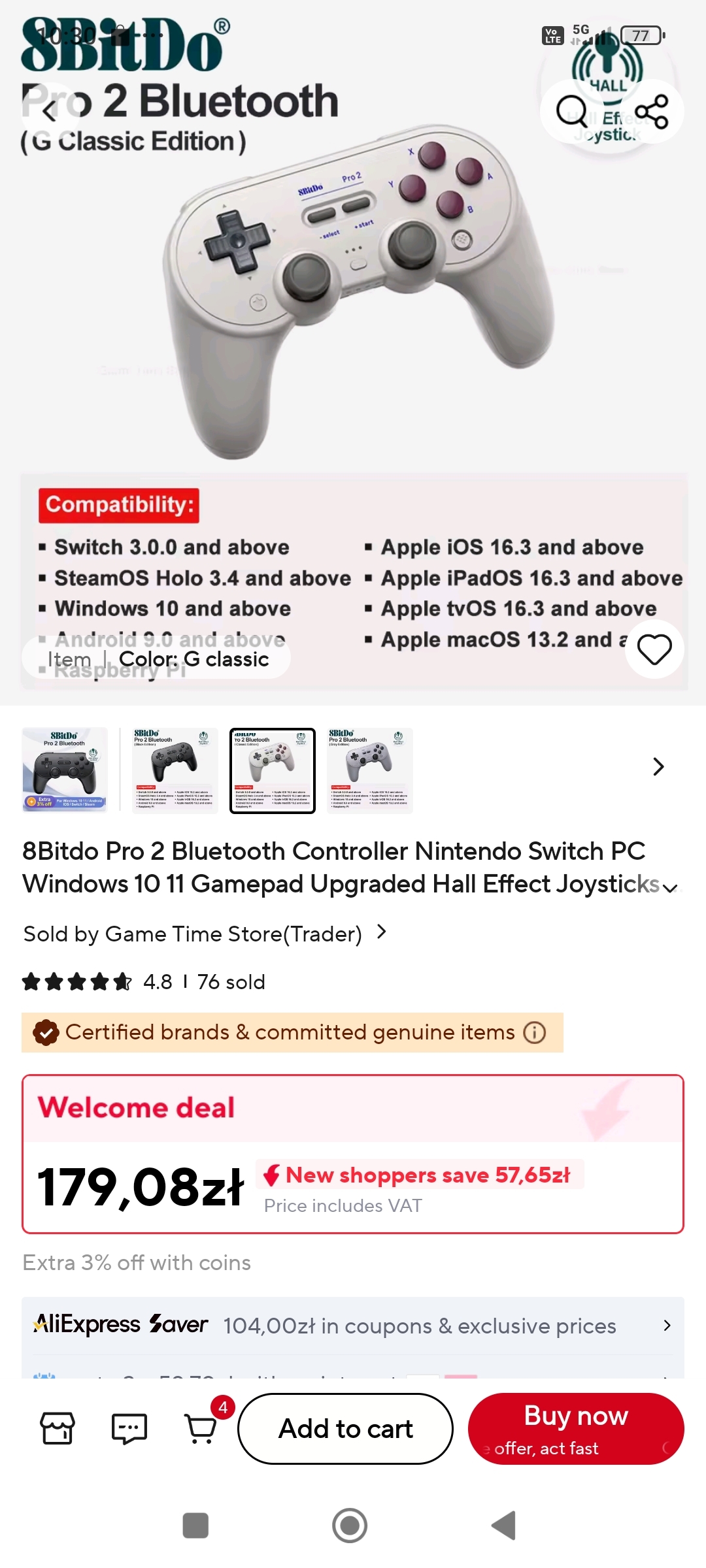The width and height of the screenshot is (706, 1568).
Task: Select the Black Edition variant thumbnail
Action: point(174,770)
